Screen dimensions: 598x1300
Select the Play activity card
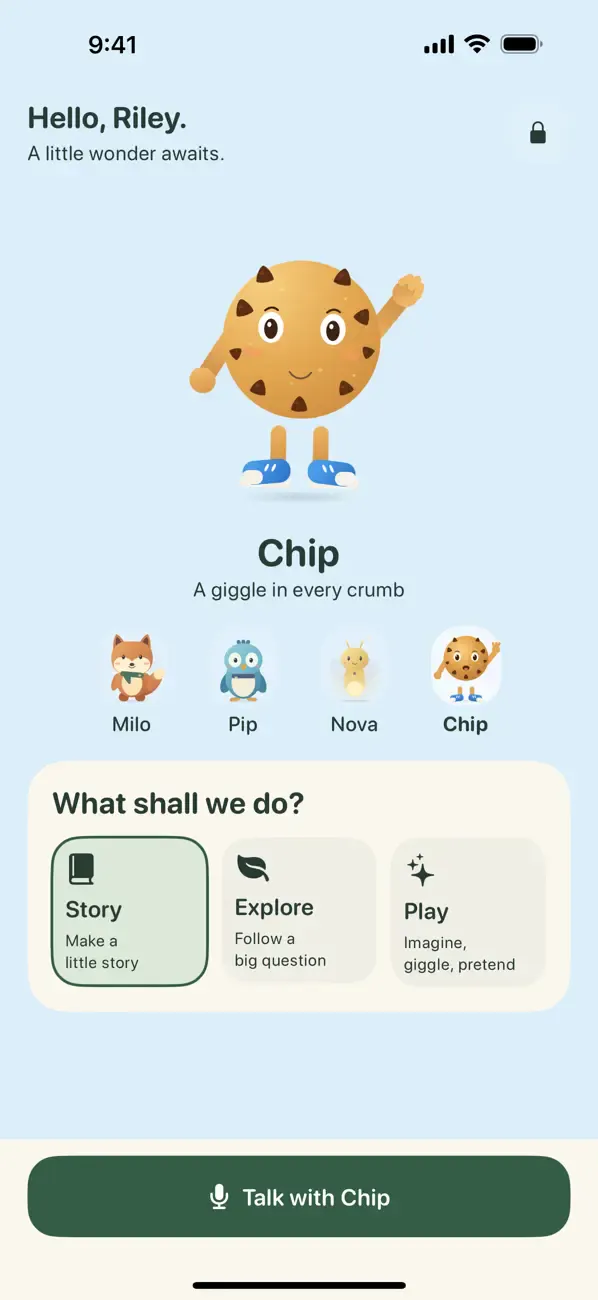(x=468, y=911)
